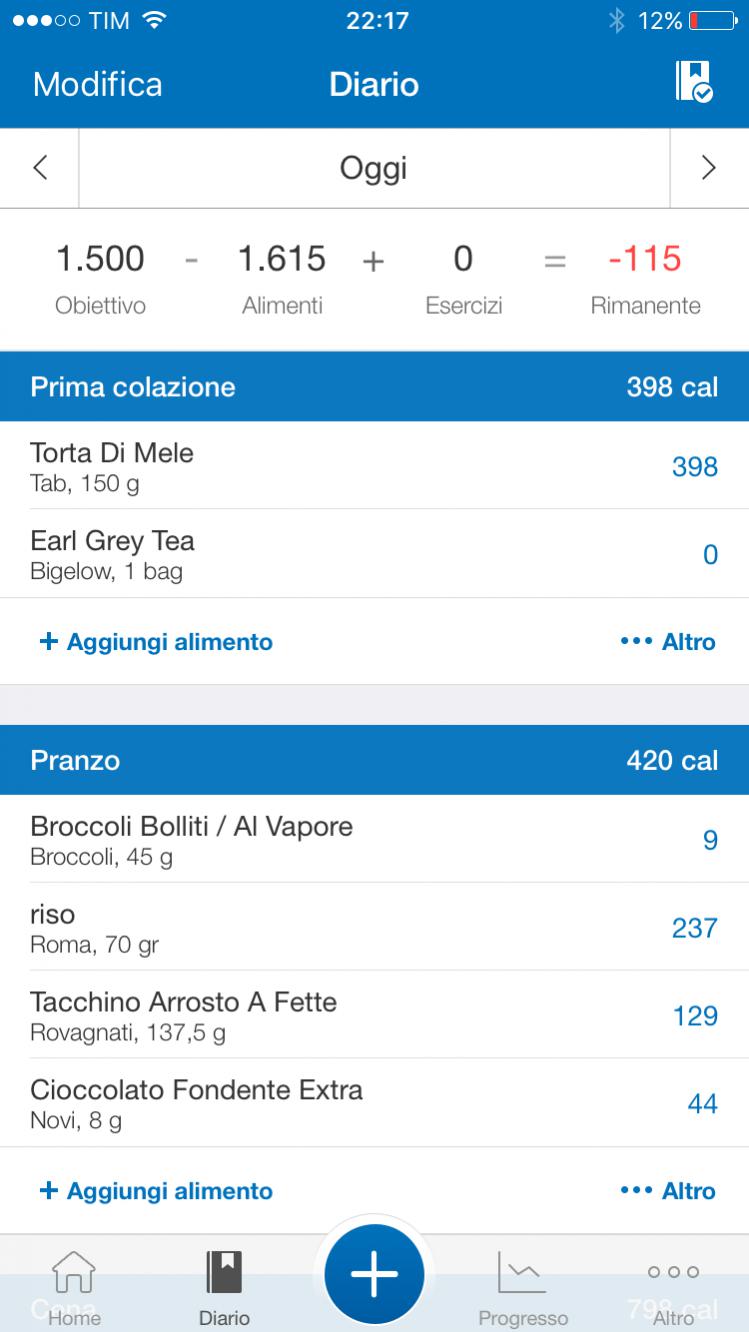Add a food to Prima colazione
The width and height of the screenshot is (749, 1332).
[156, 641]
